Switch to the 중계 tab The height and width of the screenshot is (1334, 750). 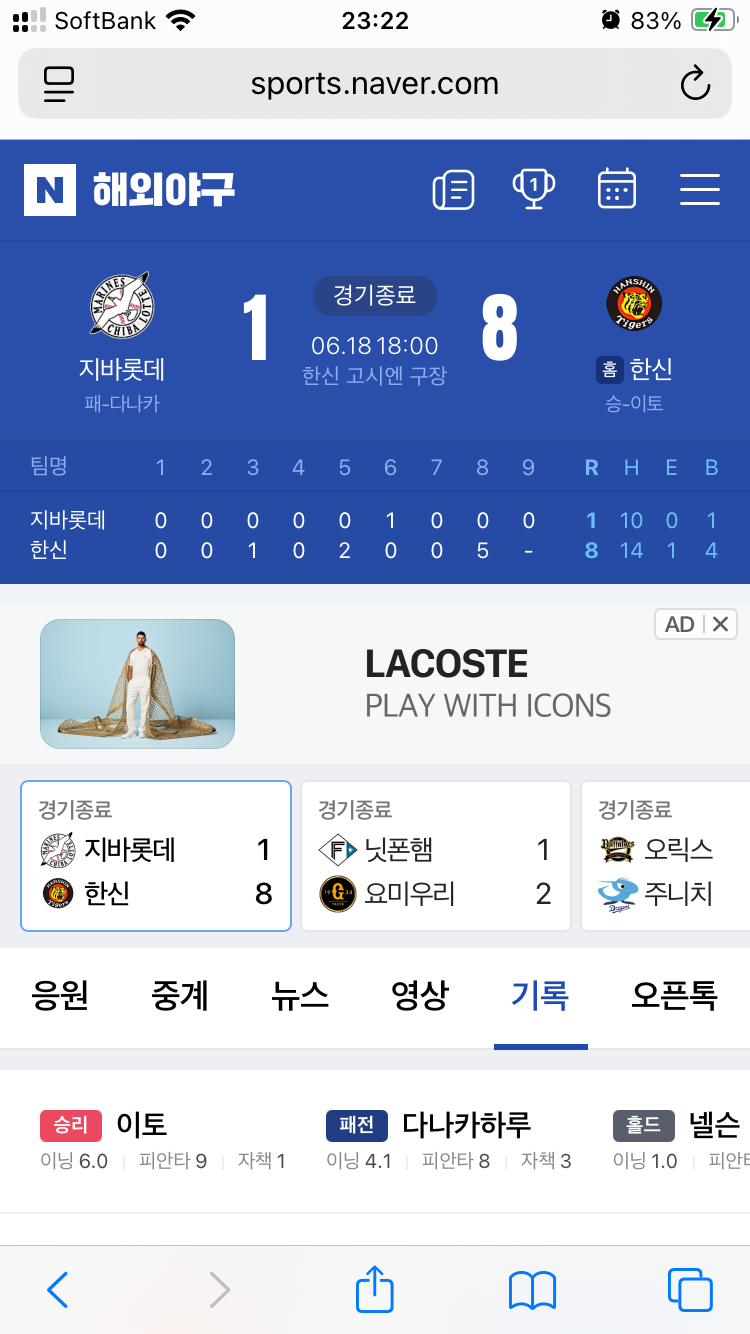tap(180, 995)
